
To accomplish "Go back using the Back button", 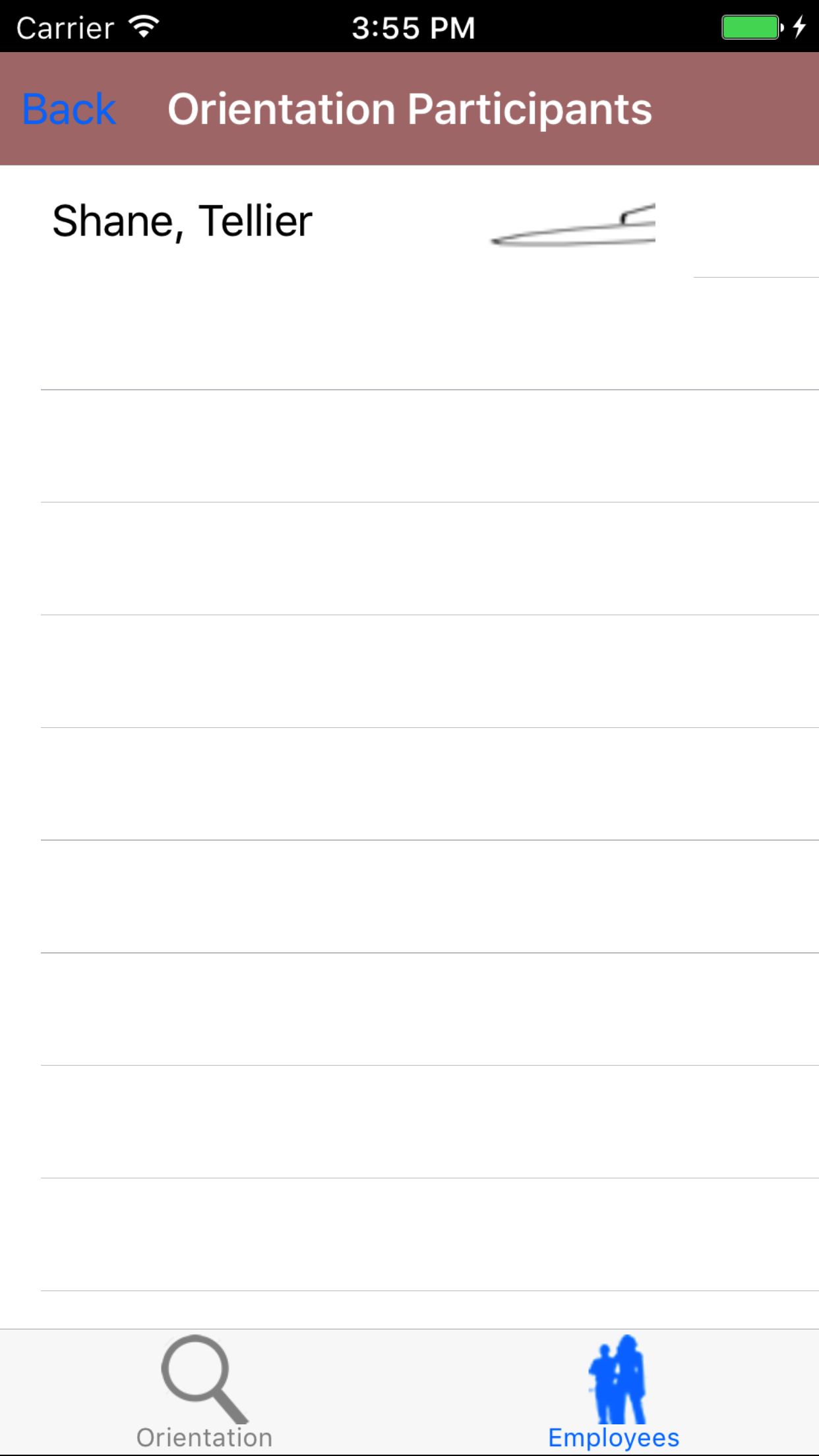I will point(69,109).
